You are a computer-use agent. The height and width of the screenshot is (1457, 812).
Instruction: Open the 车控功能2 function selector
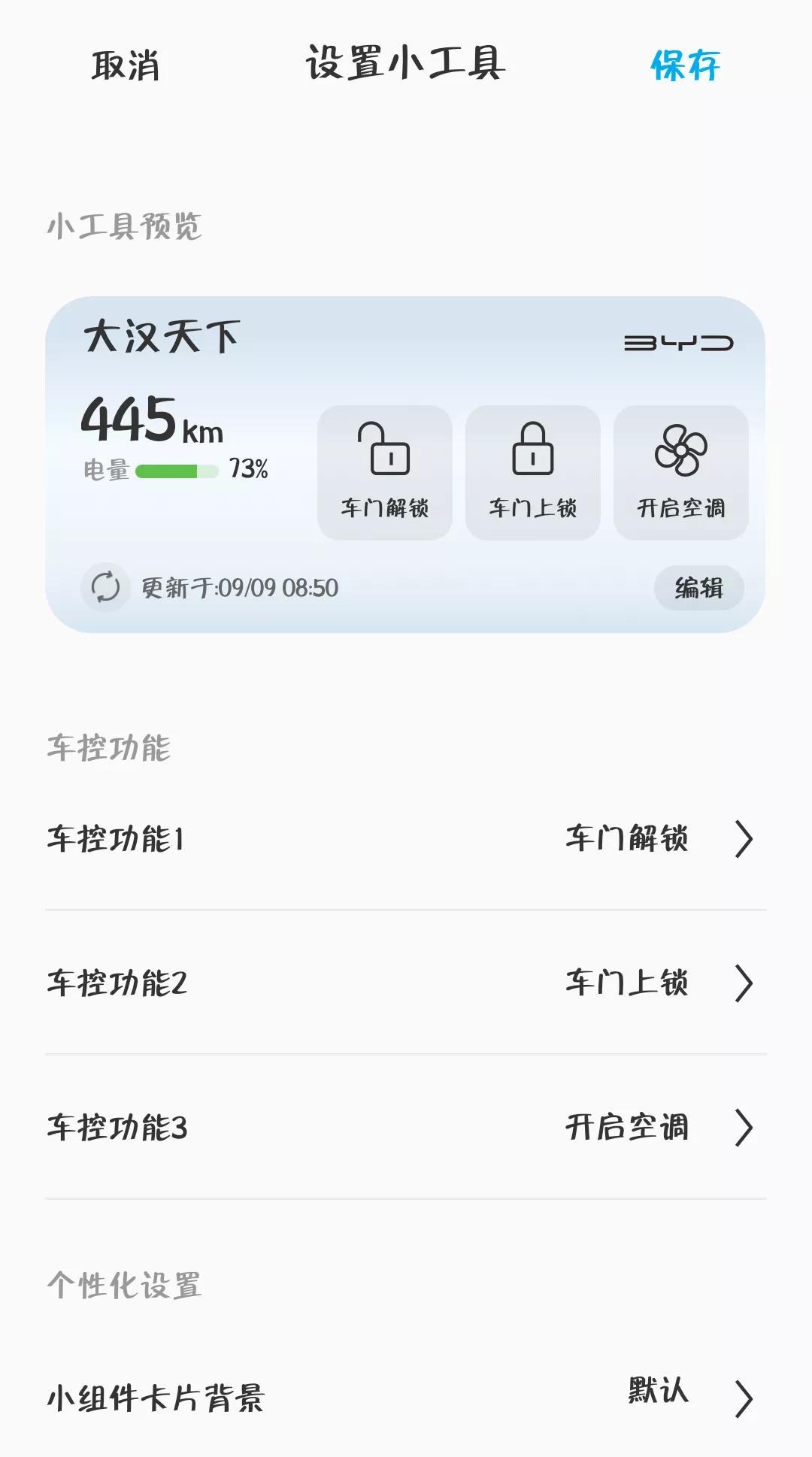click(x=406, y=982)
